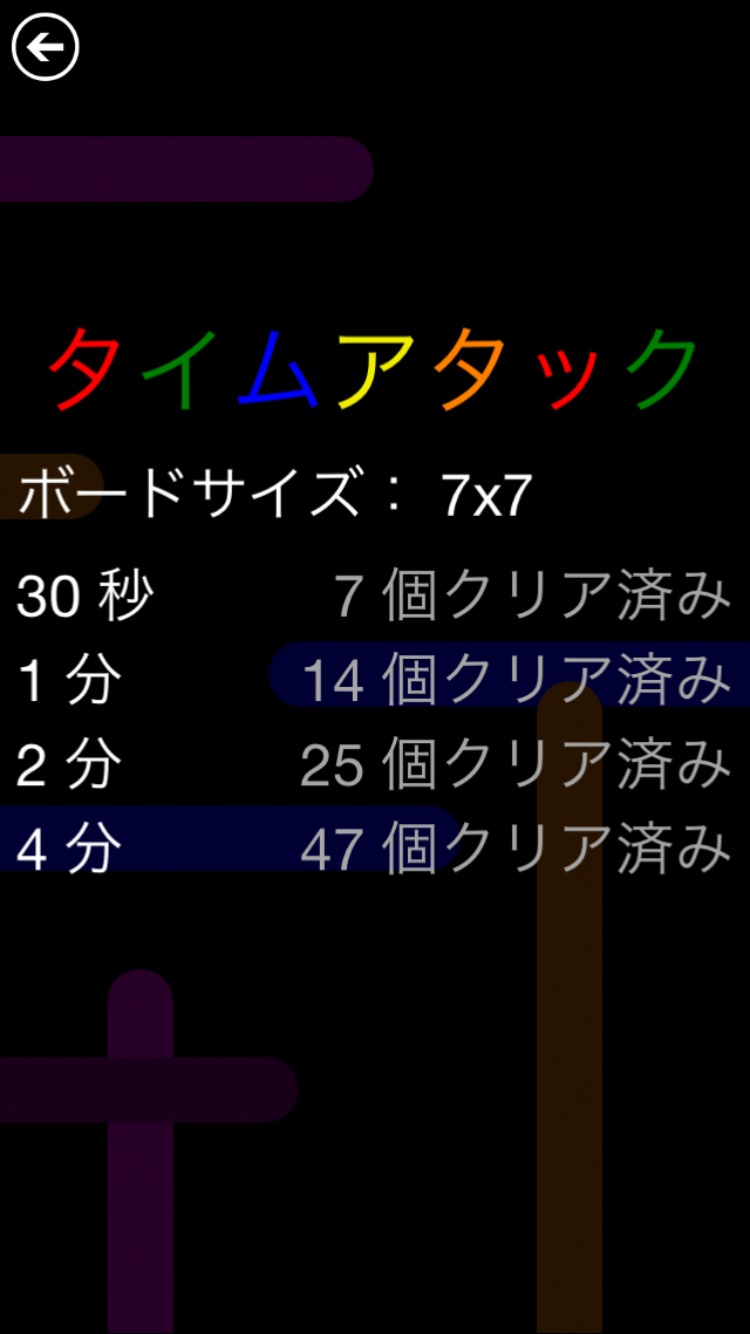The image size is (750, 1334).
Task: Choose the 4 分 time attack mode
Action: coord(68,849)
